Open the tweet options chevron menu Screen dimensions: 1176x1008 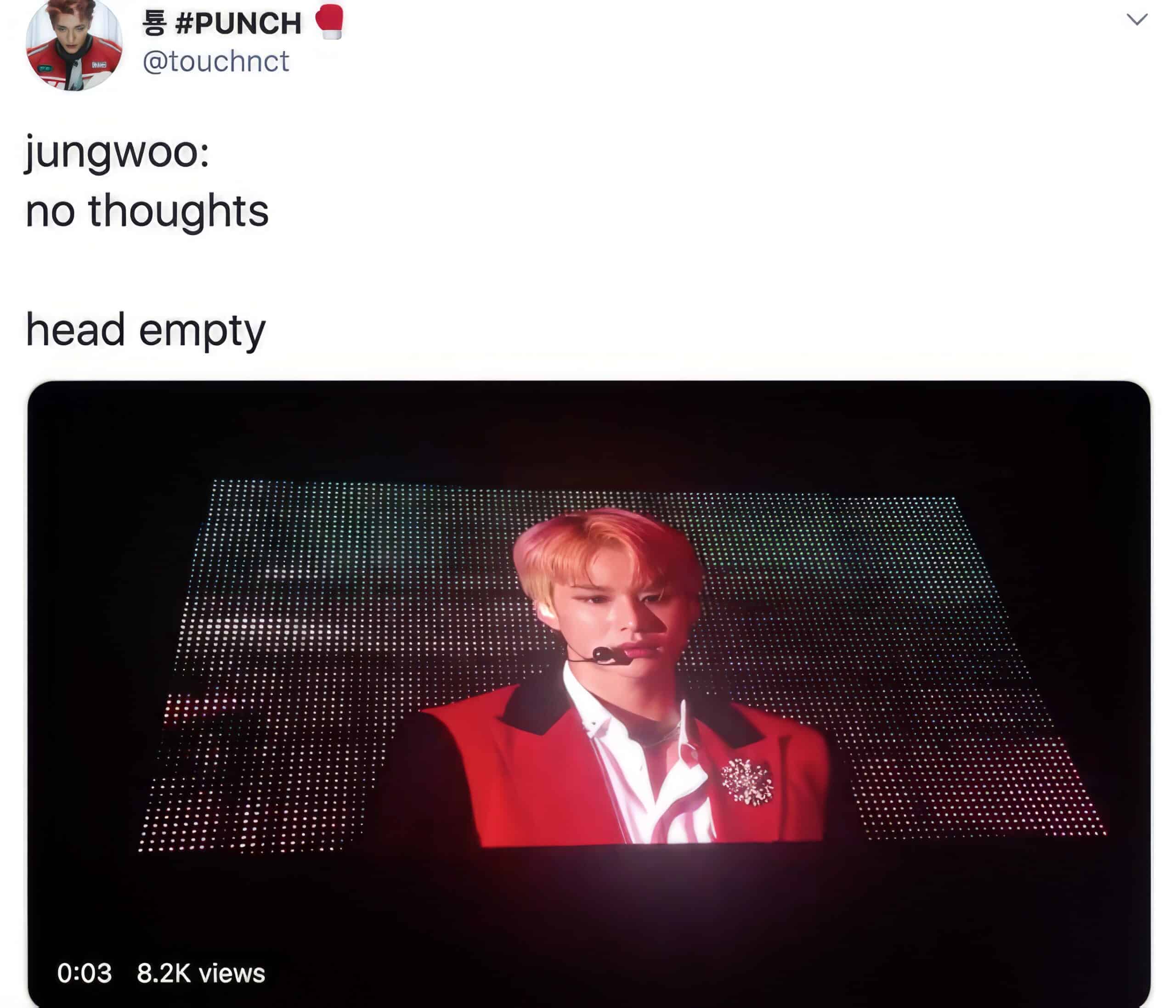point(1136,20)
